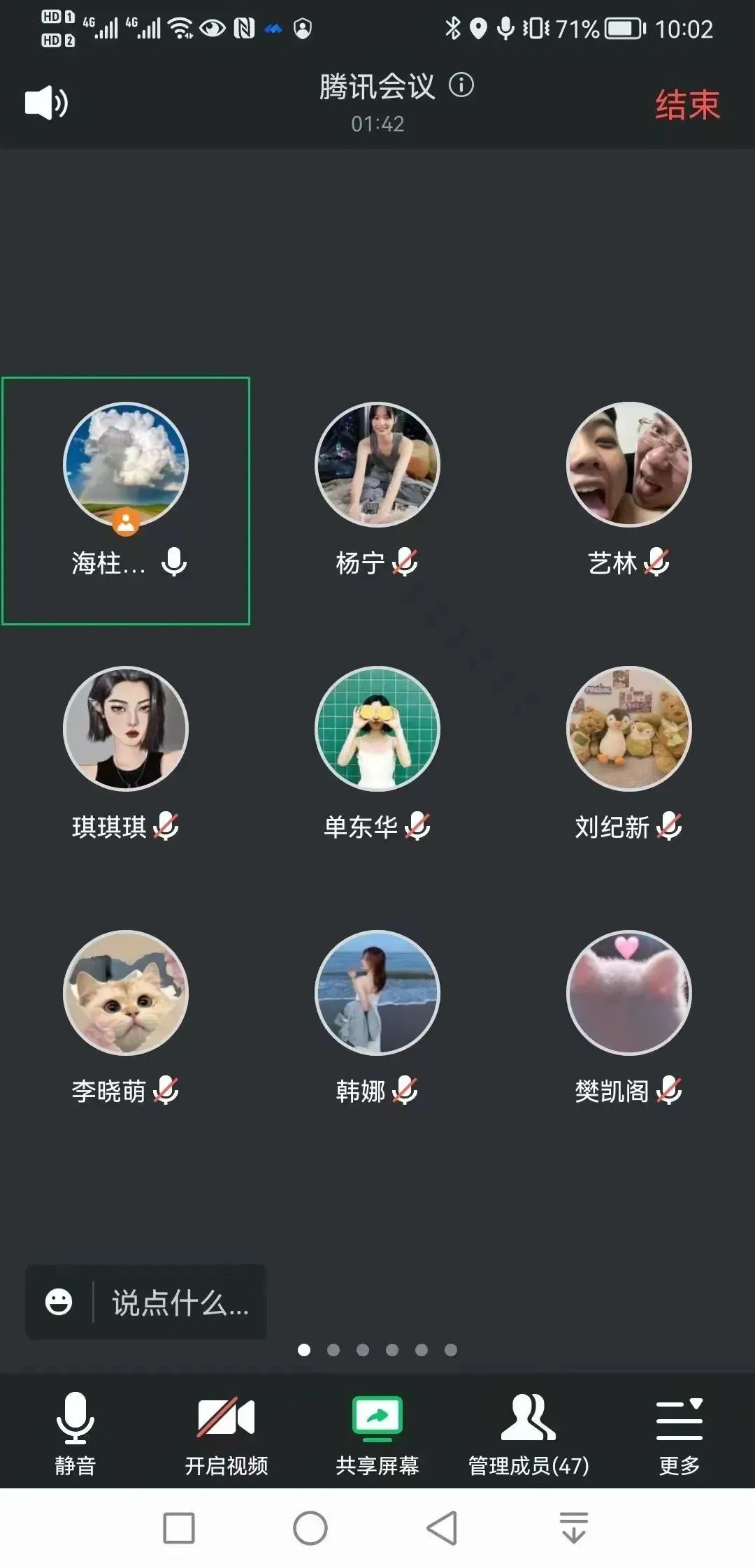The image size is (755, 1568).
Task: Open the emoji reaction smiley
Action: pyautogui.click(x=59, y=1302)
